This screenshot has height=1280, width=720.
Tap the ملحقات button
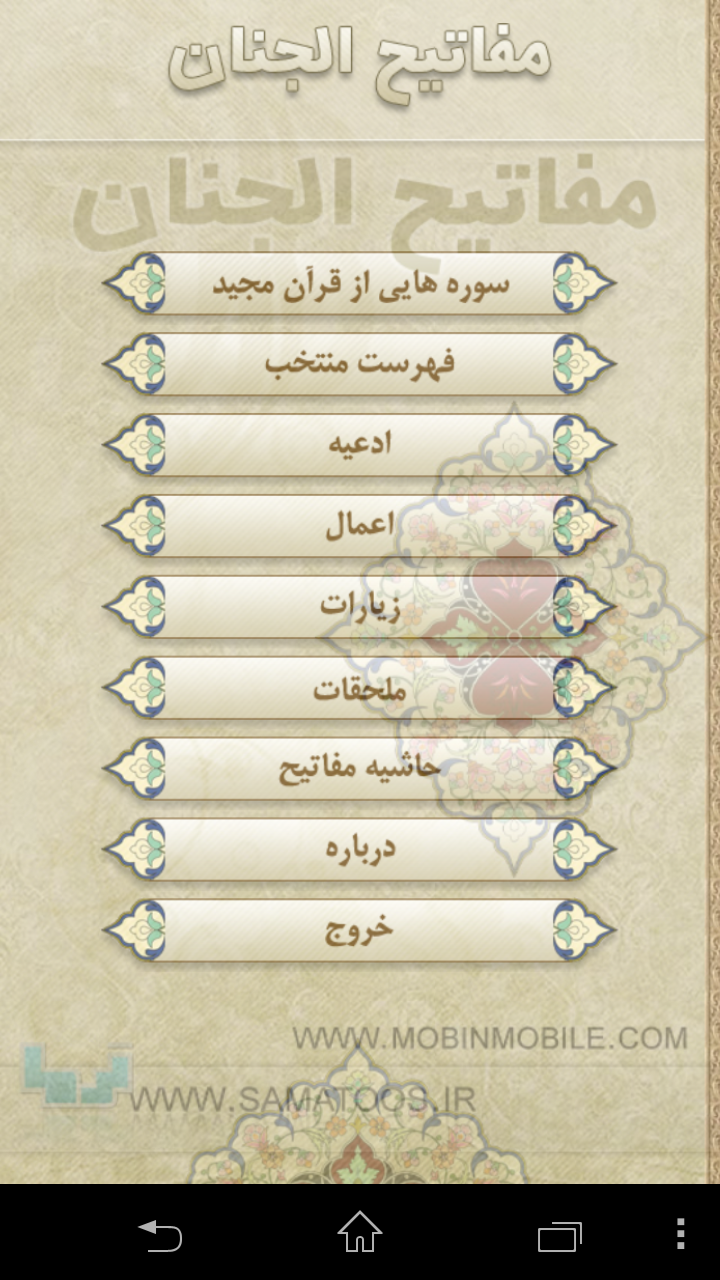360,688
